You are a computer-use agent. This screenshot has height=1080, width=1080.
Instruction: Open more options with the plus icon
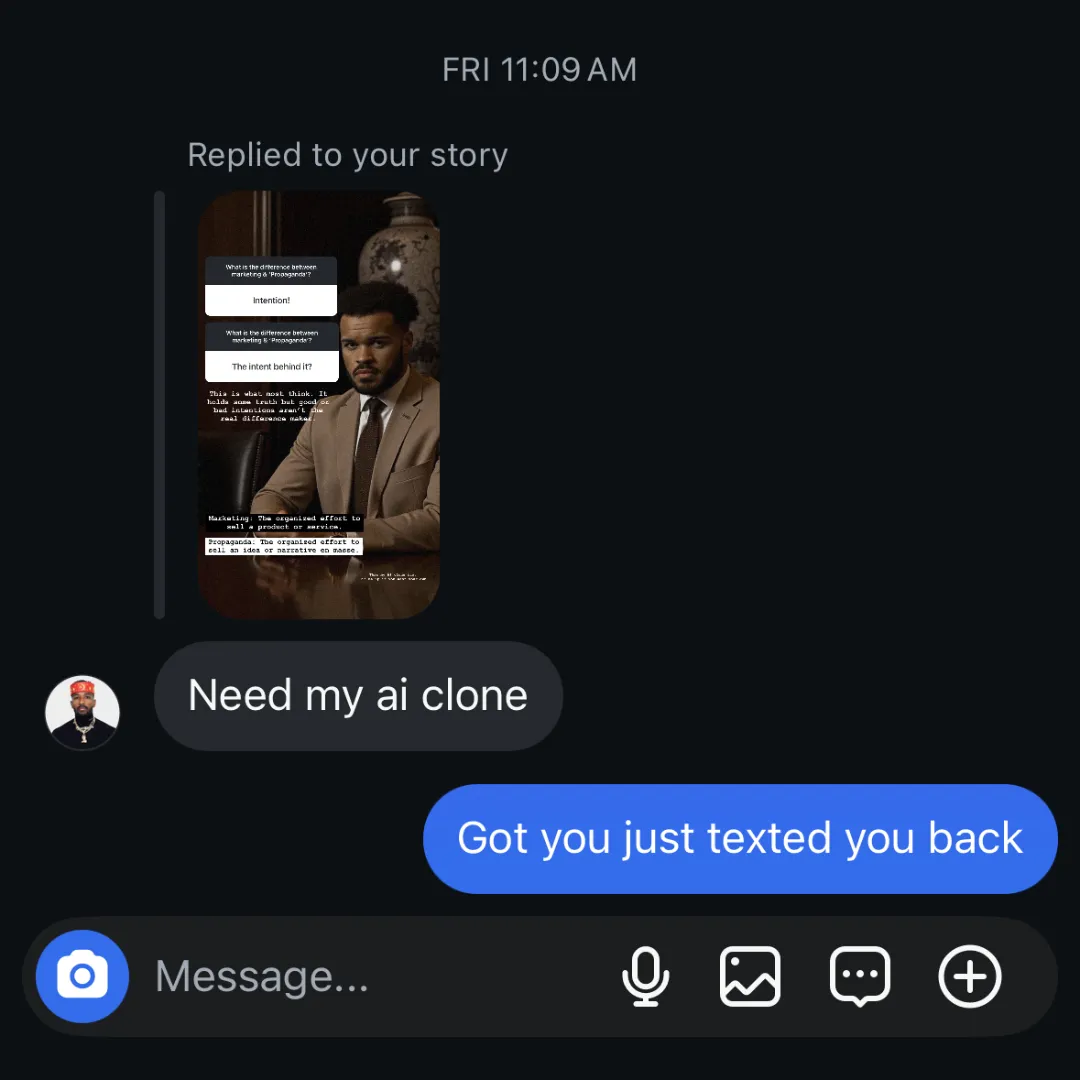coord(969,977)
